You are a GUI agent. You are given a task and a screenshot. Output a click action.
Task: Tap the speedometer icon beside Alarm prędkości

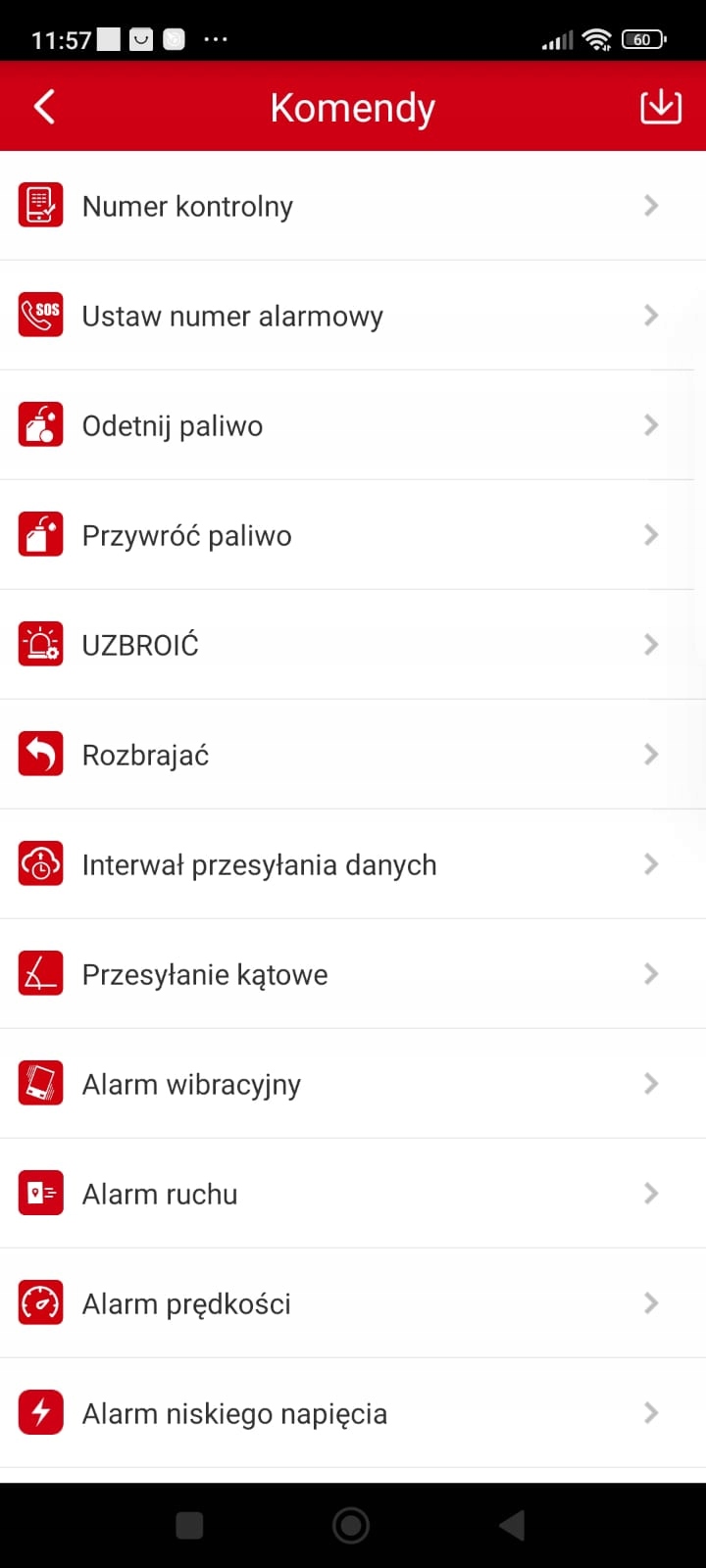coord(40,1302)
